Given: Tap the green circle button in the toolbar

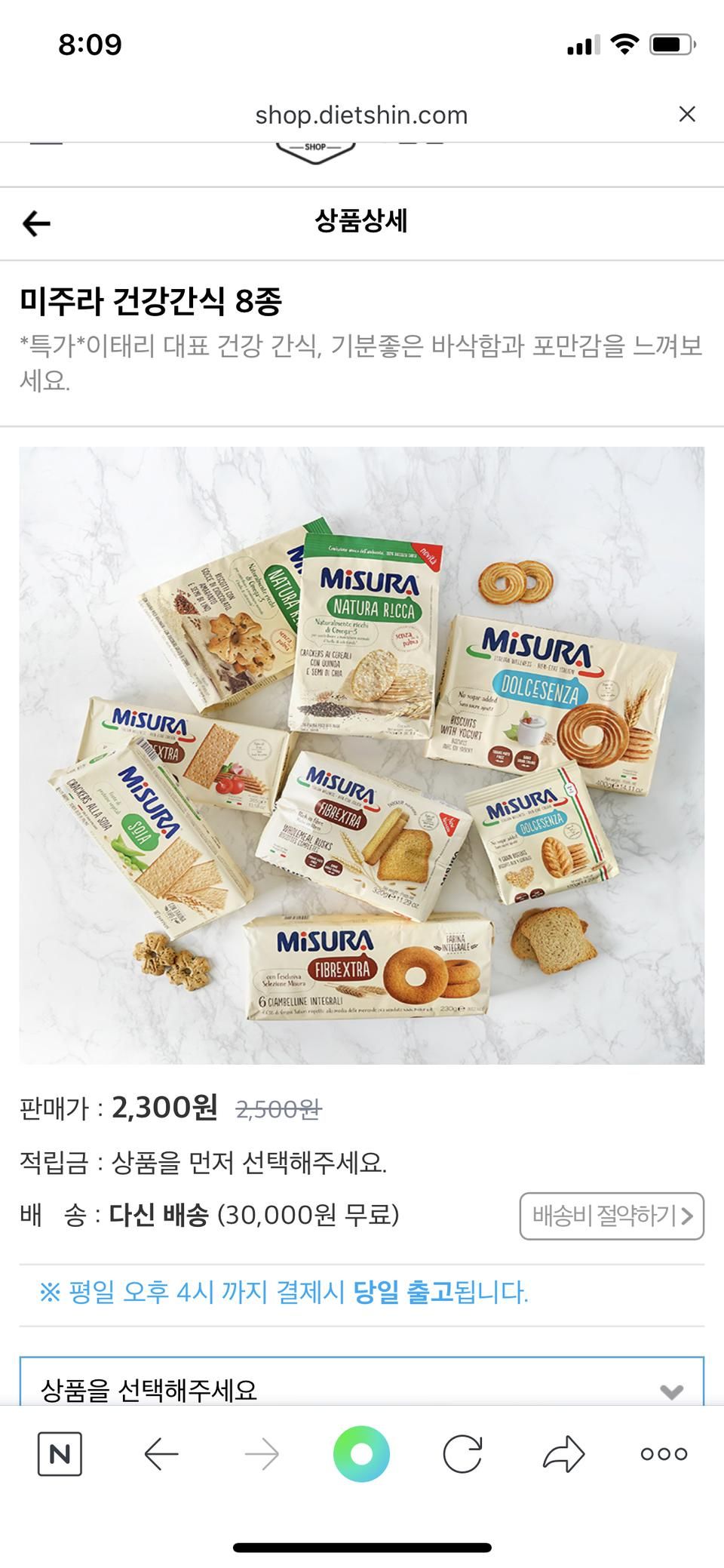Looking at the screenshot, I should 361,1454.
